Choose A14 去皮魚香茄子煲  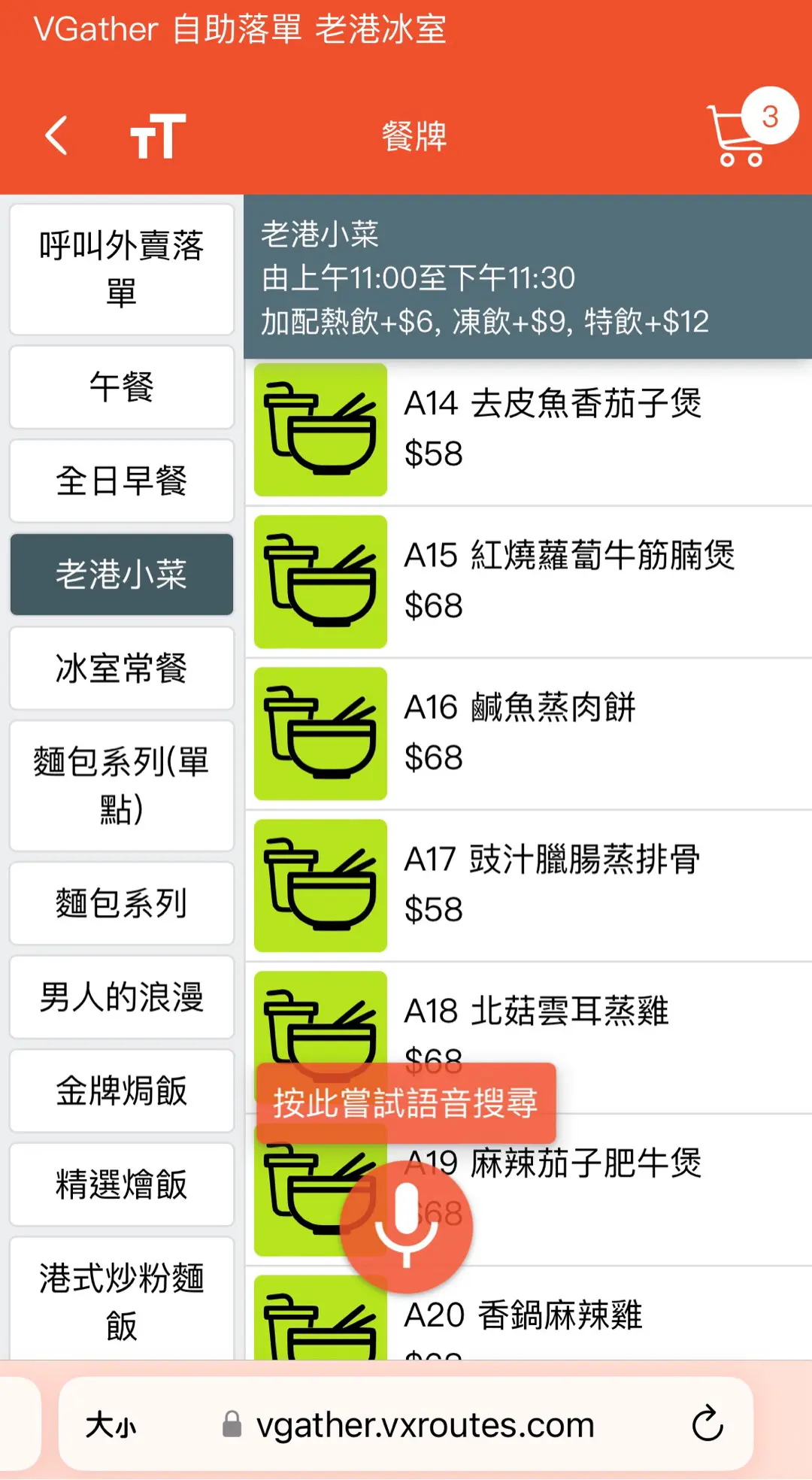pos(552,429)
